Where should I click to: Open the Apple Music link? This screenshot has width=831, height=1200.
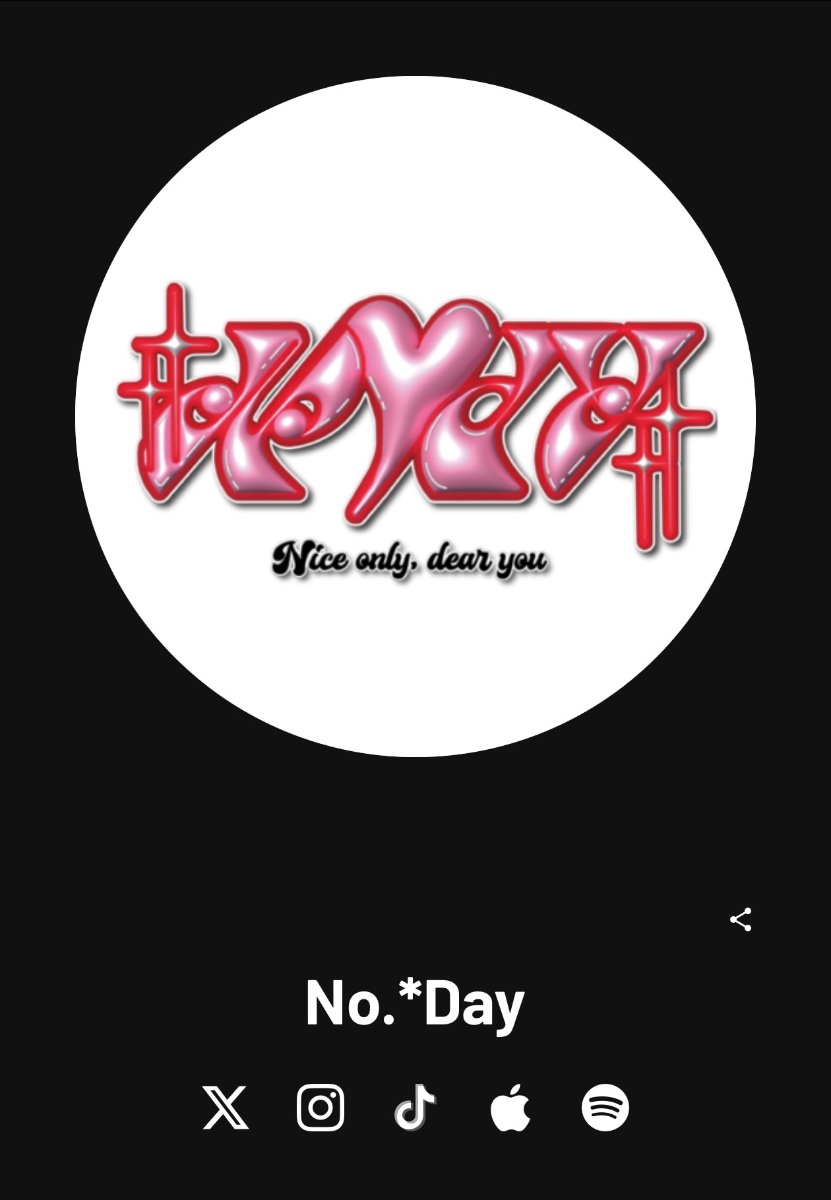tap(510, 1107)
